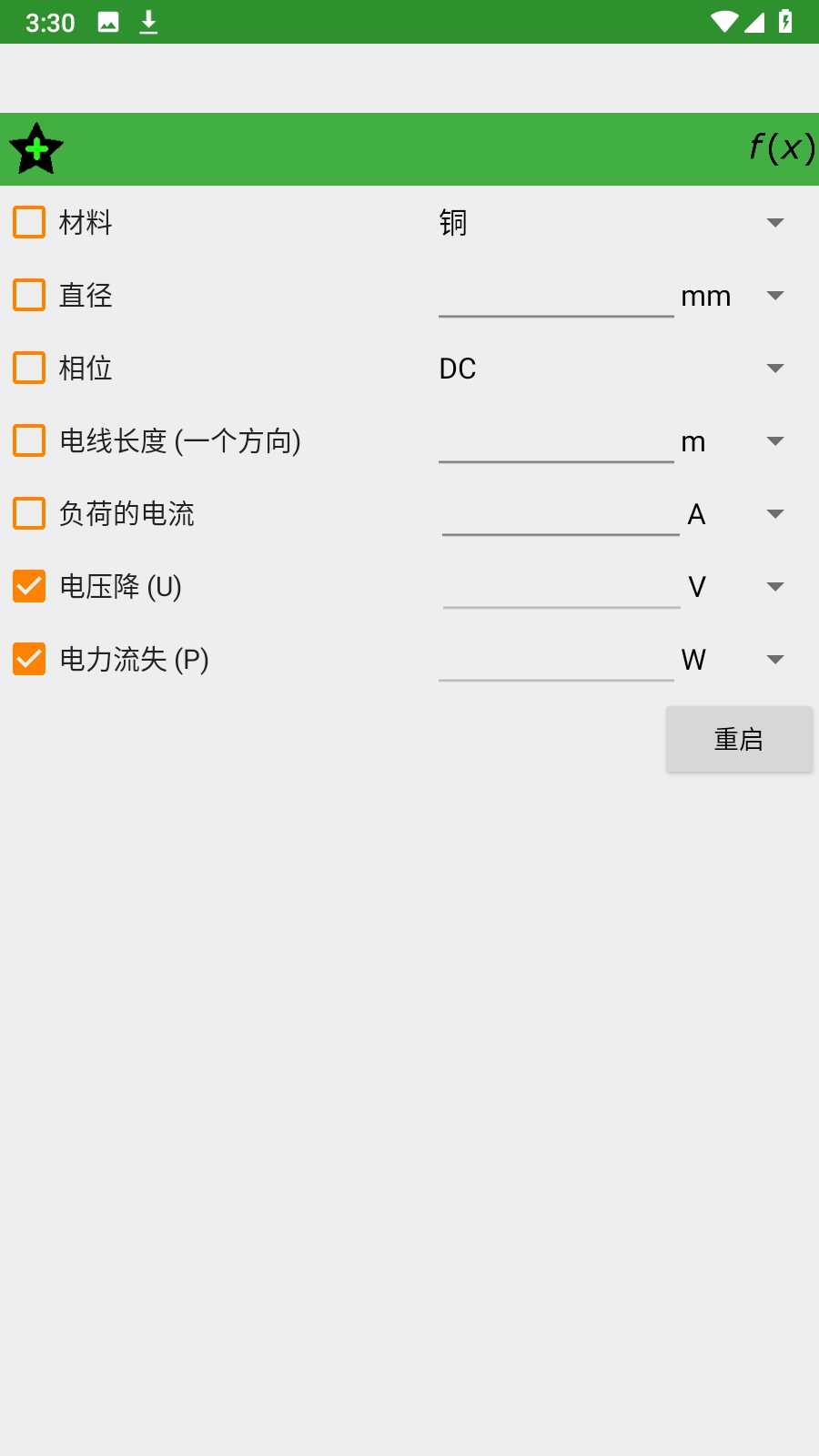Open the V voltage unit dropdown

[735, 587]
